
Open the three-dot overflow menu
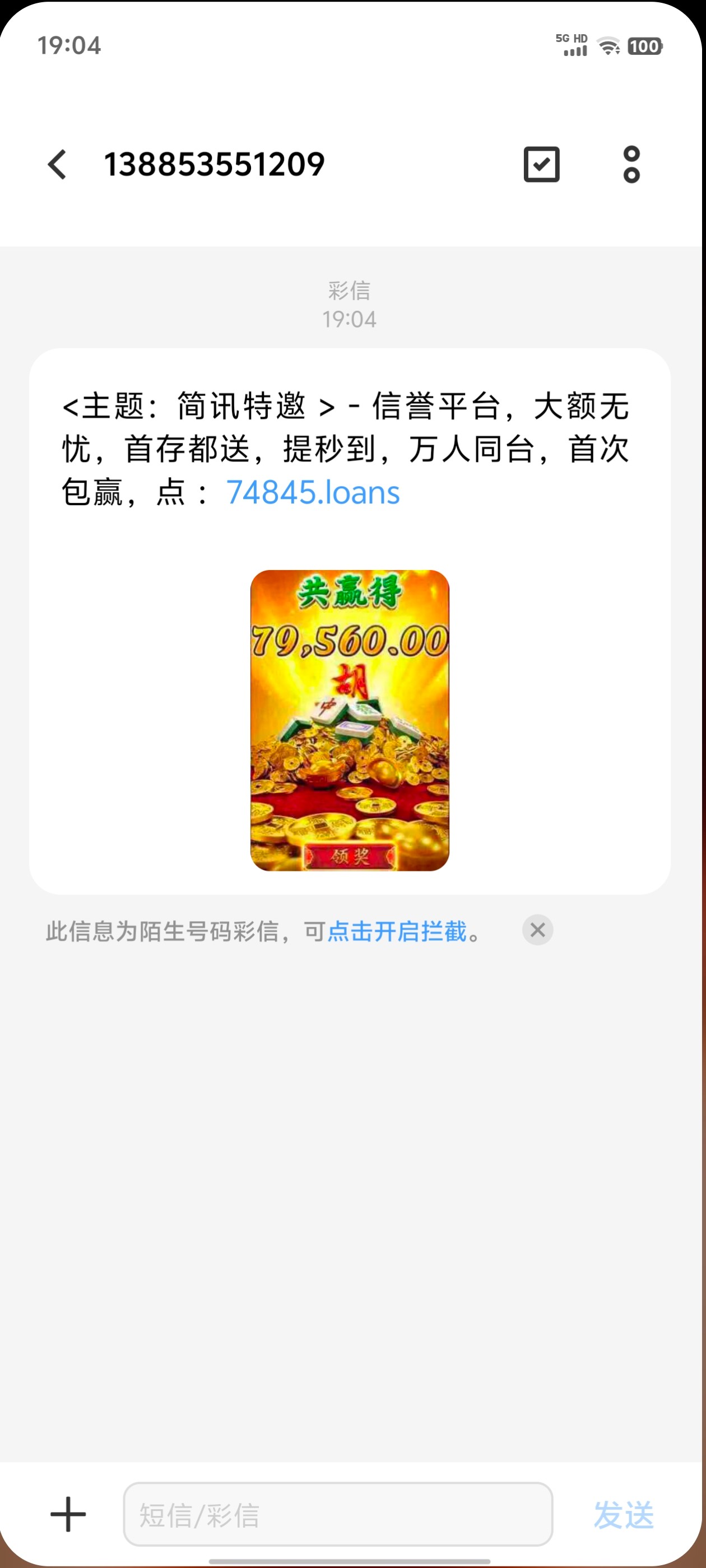[631, 164]
